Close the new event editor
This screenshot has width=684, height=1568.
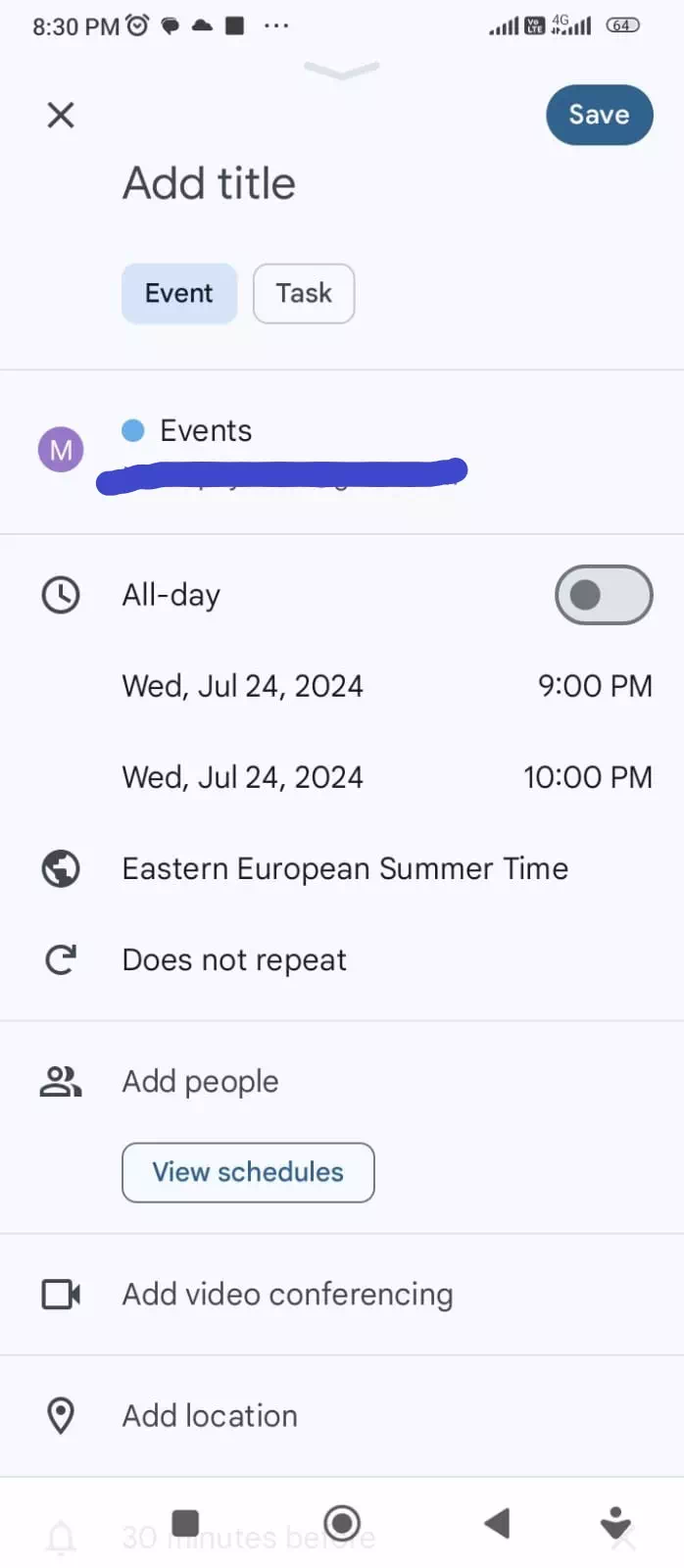pyautogui.click(x=61, y=116)
